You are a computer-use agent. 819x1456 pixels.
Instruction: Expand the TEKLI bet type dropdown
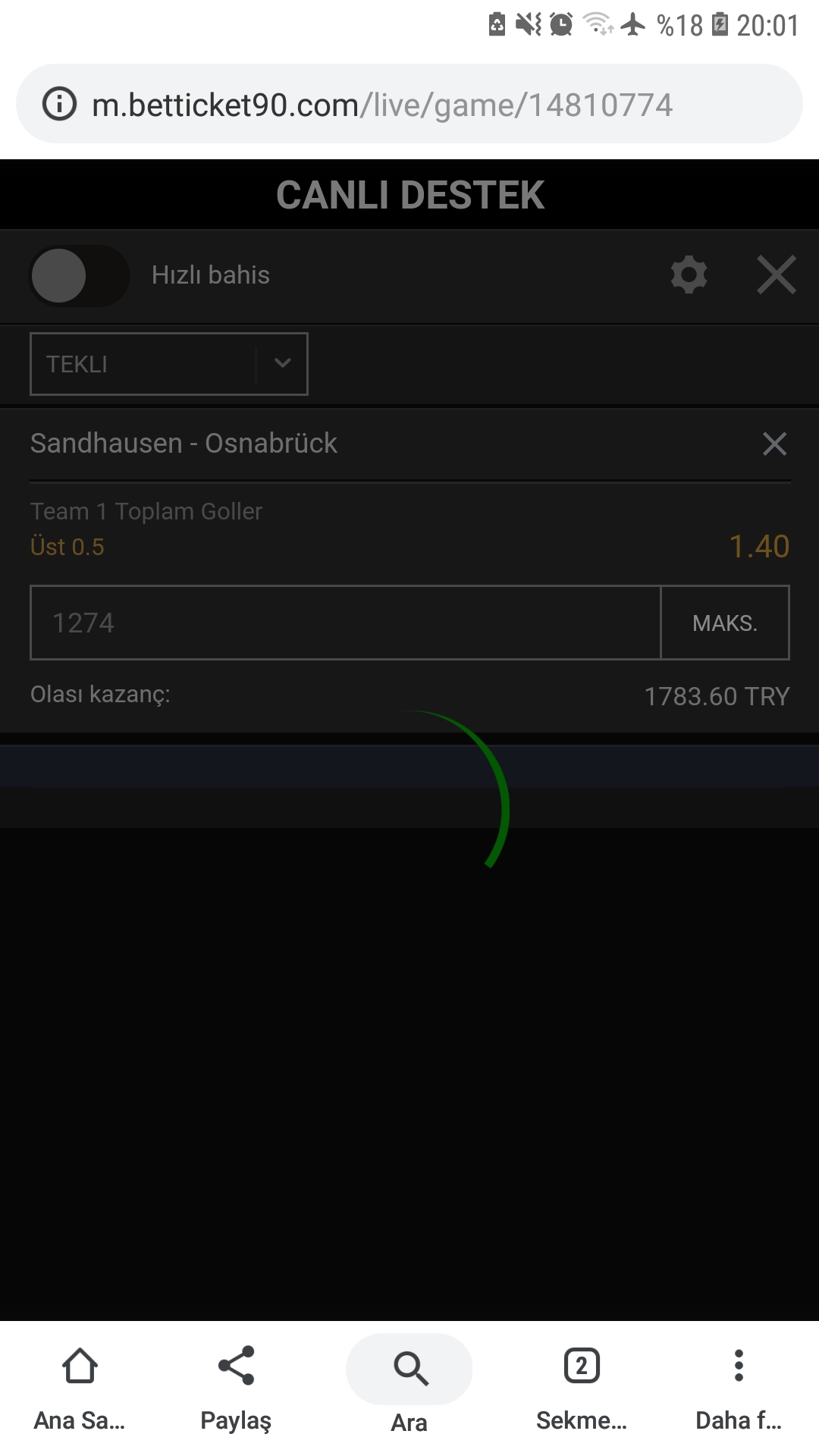[x=169, y=364]
